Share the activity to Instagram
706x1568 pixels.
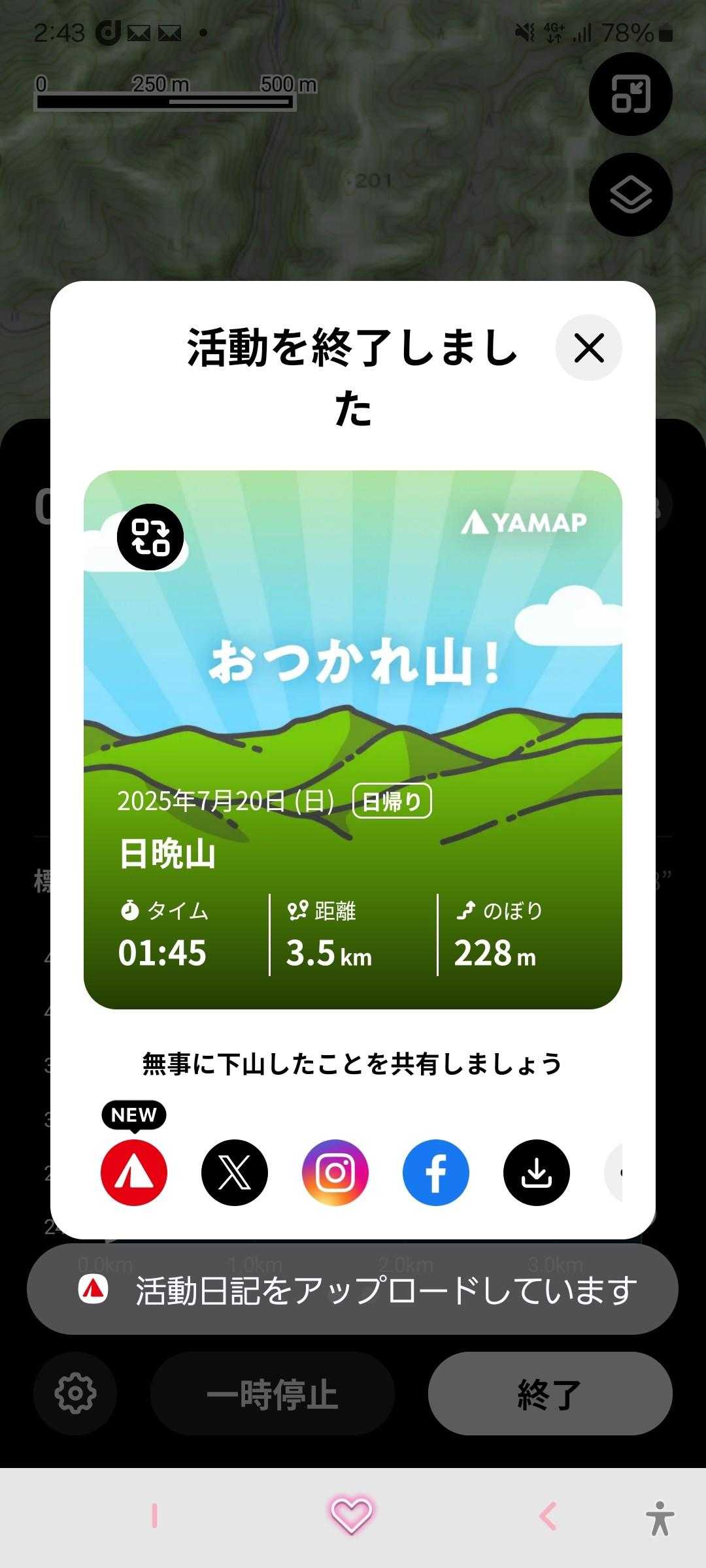pyautogui.click(x=335, y=1173)
